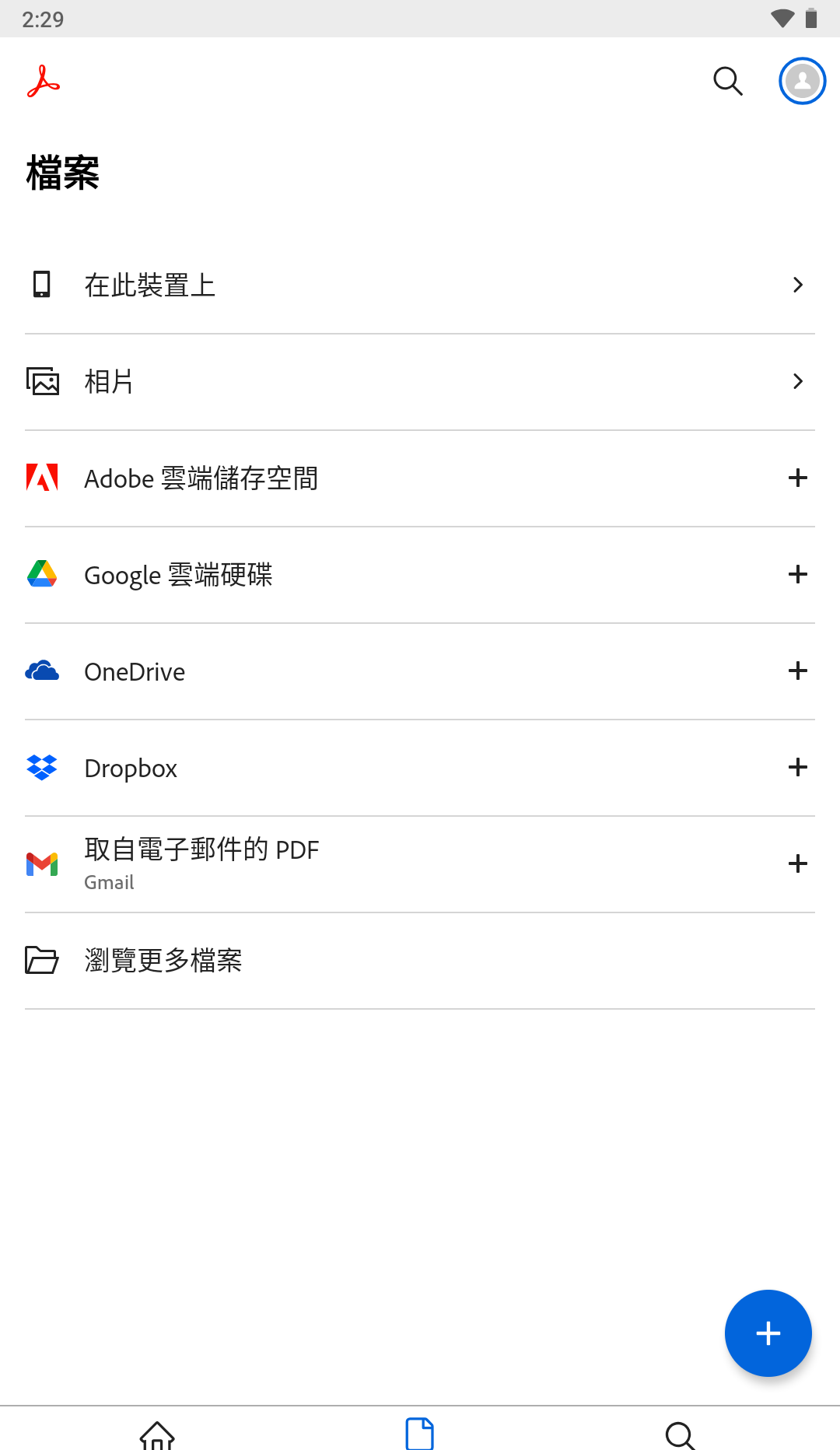This screenshot has height=1450, width=840.
Task: Add Adobe 雲端儲存空間 with the plus
Action: coord(797,478)
